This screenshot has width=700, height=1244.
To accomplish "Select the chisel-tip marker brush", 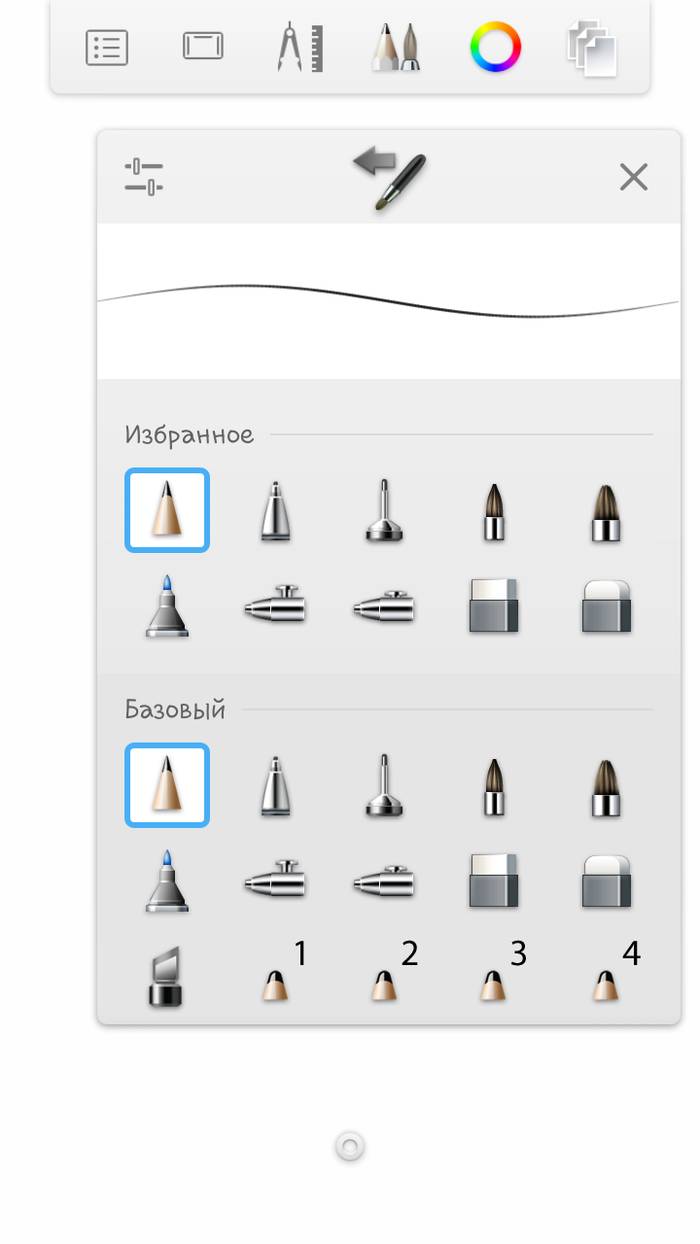I will 166,977.
